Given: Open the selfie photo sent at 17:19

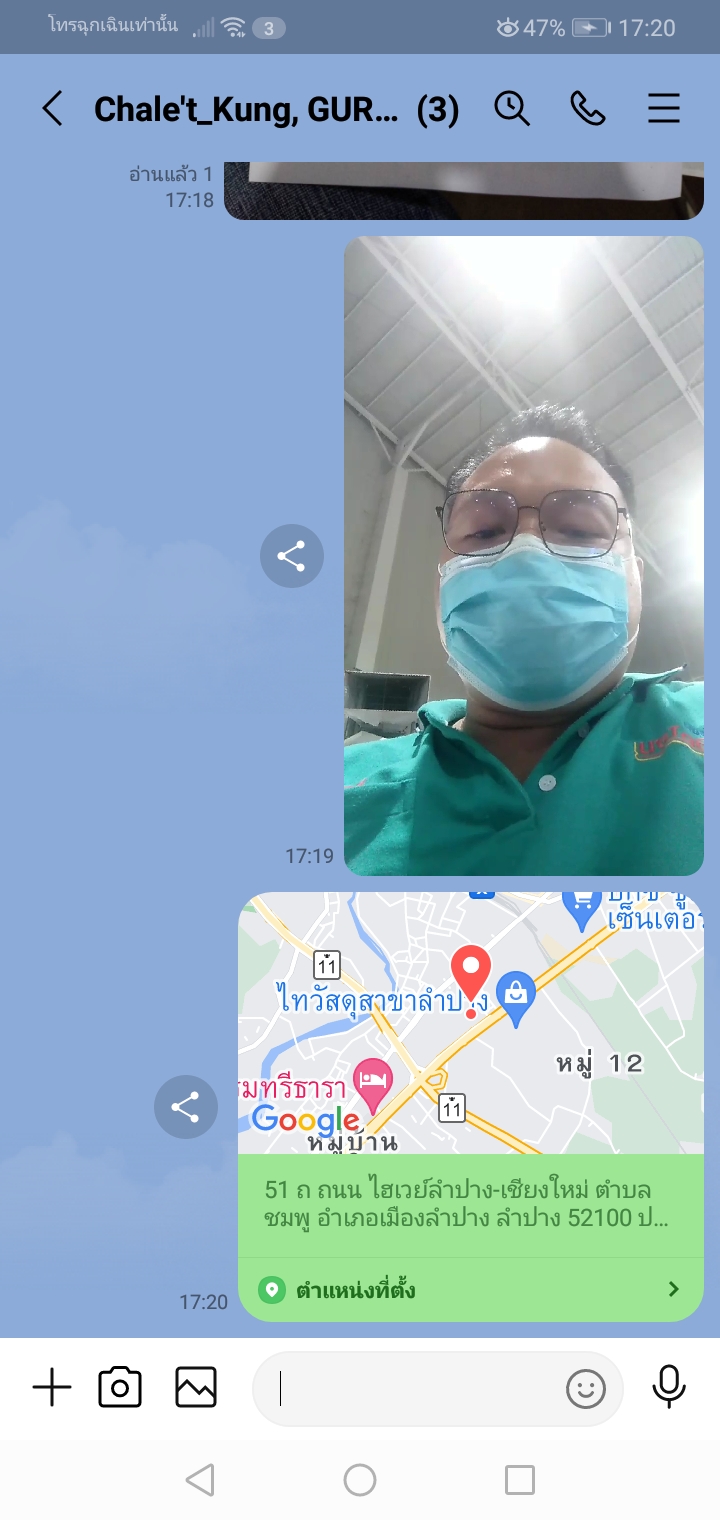Looking at the screenshot, I should coord(523,556).
